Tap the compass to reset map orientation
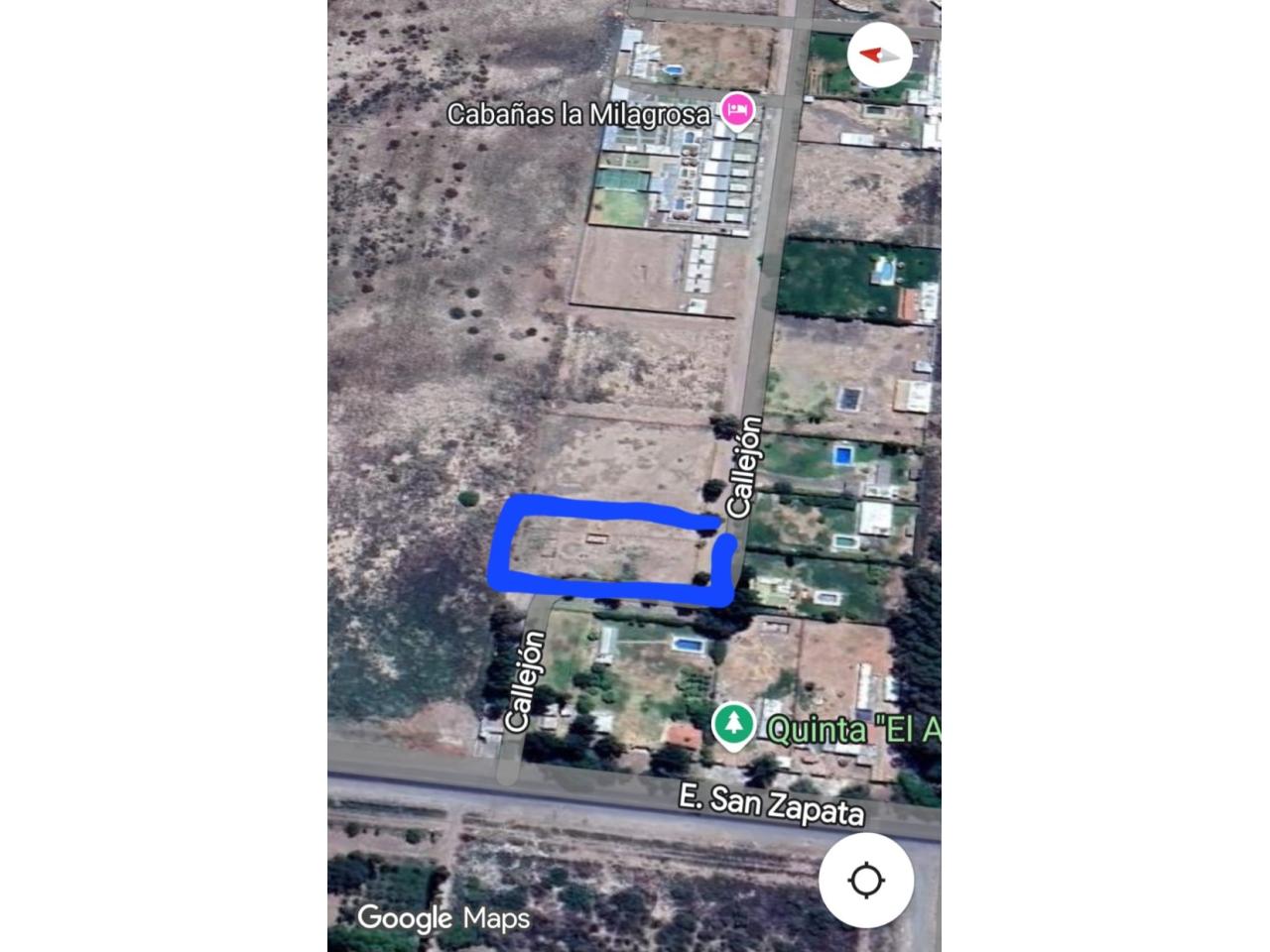 point(880,56)
